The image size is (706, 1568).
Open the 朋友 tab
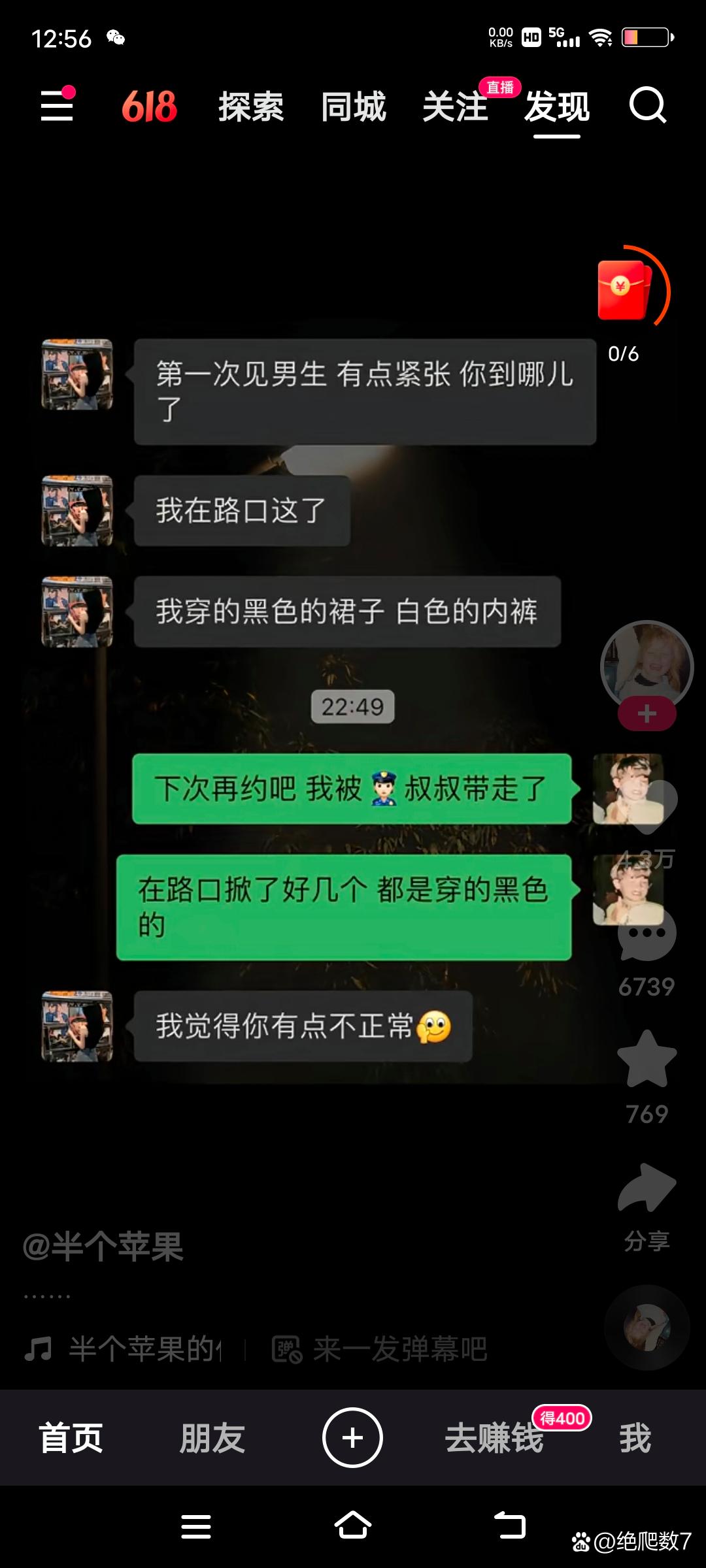pyautogui.click(x=212, y=1437)
